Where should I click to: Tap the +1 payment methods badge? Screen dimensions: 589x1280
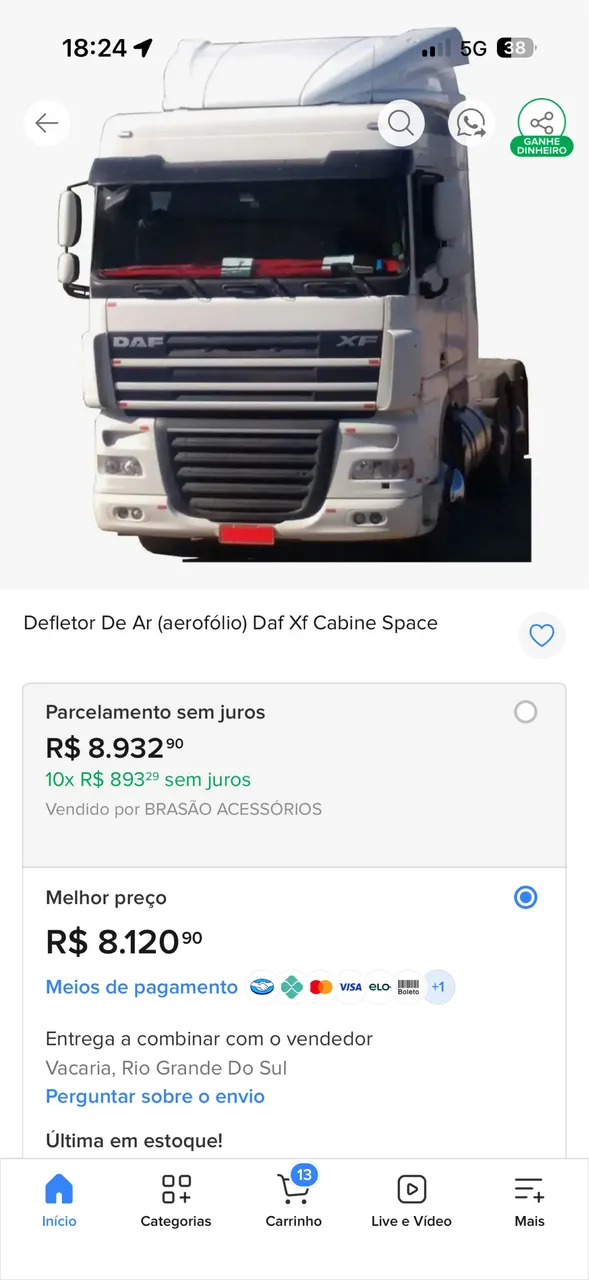(x=438, y=987)
